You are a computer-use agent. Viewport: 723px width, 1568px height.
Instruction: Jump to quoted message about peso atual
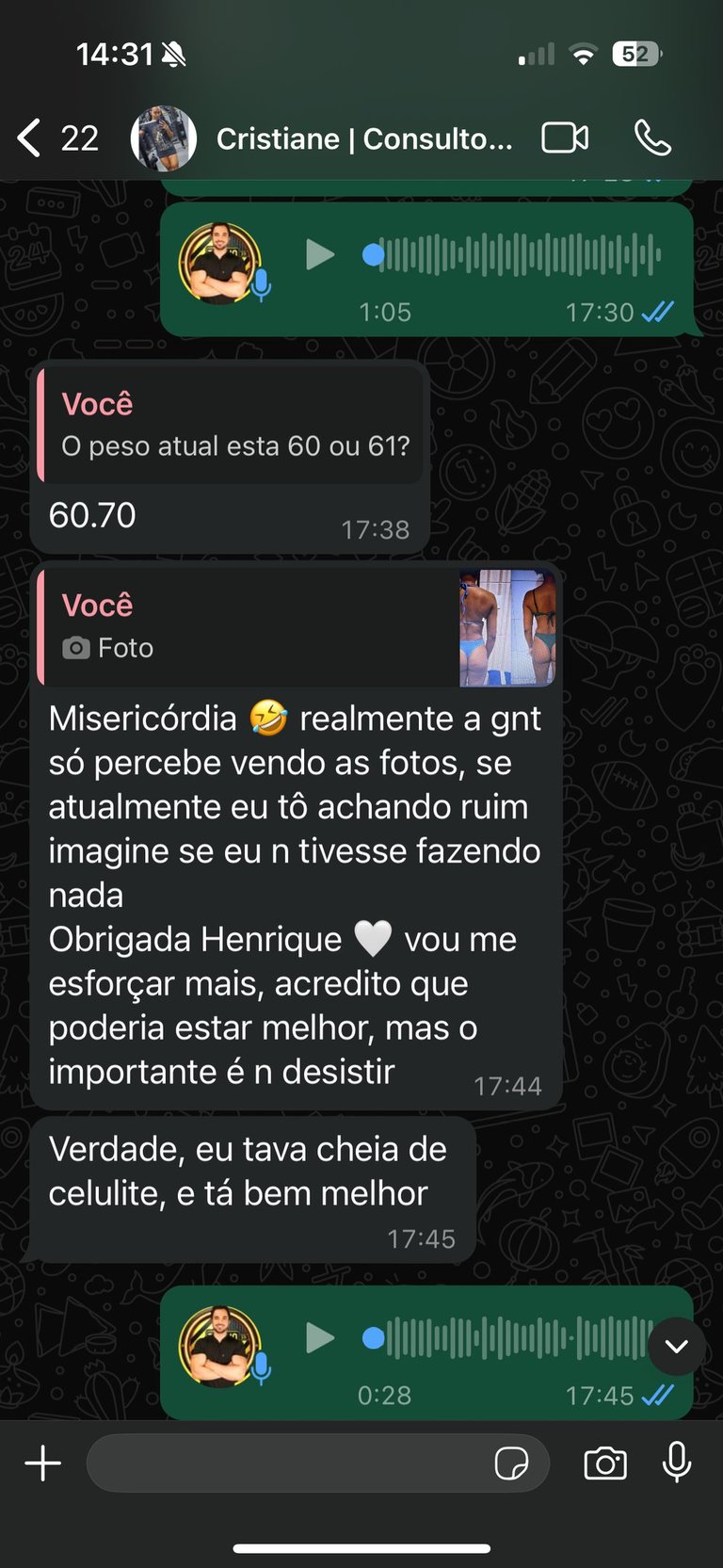pos(230,426)
